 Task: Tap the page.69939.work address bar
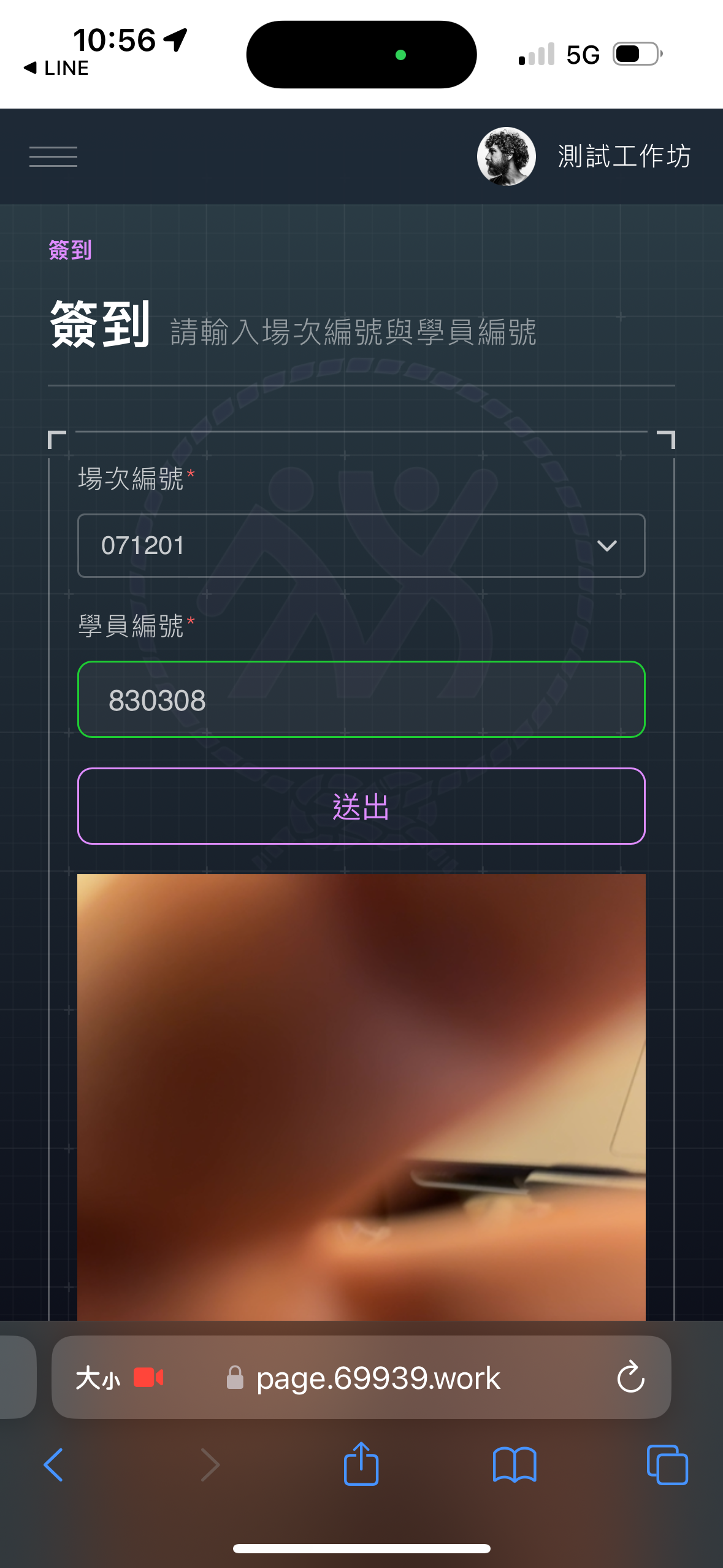point(378,1378)
